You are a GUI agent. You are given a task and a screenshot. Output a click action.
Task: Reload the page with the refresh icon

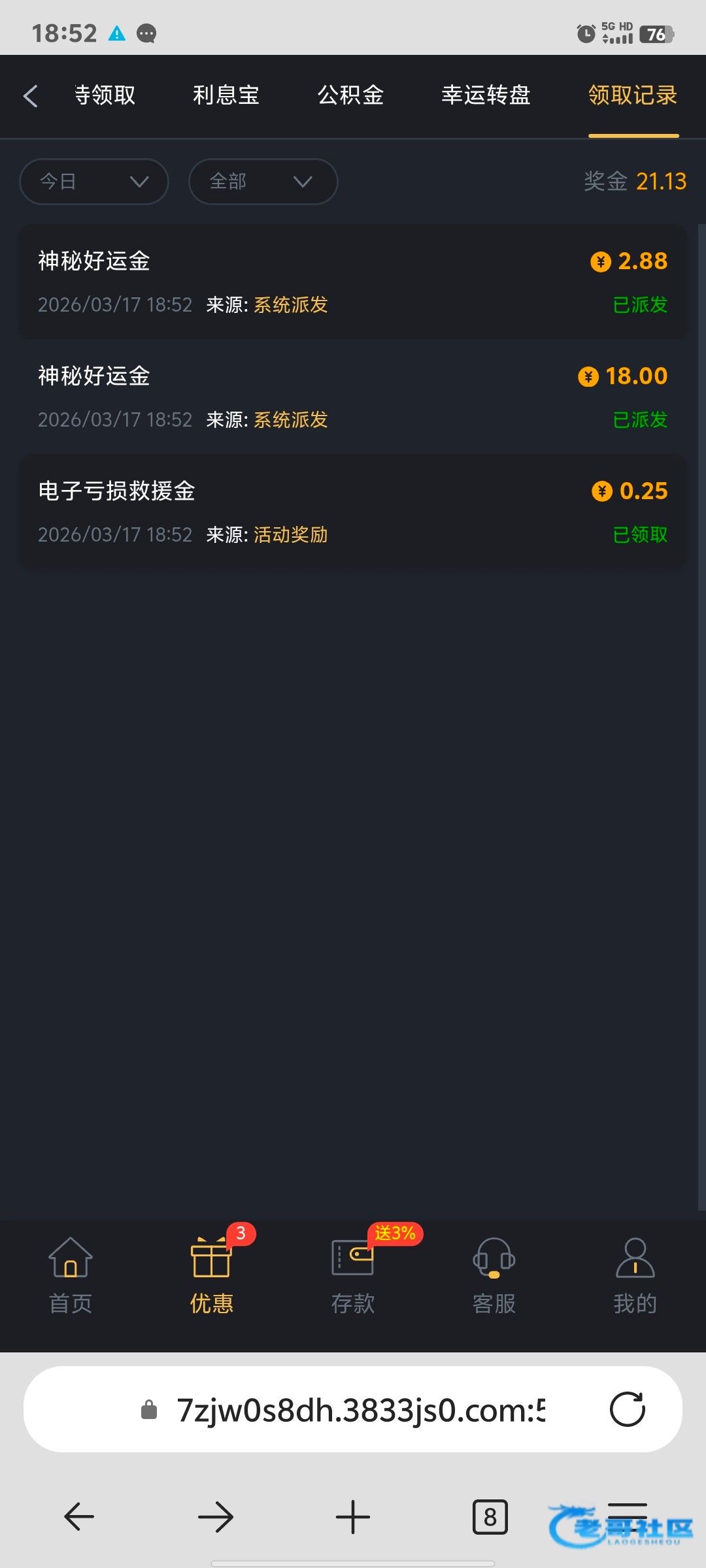pyautogui.click(x=628, y=1409)
